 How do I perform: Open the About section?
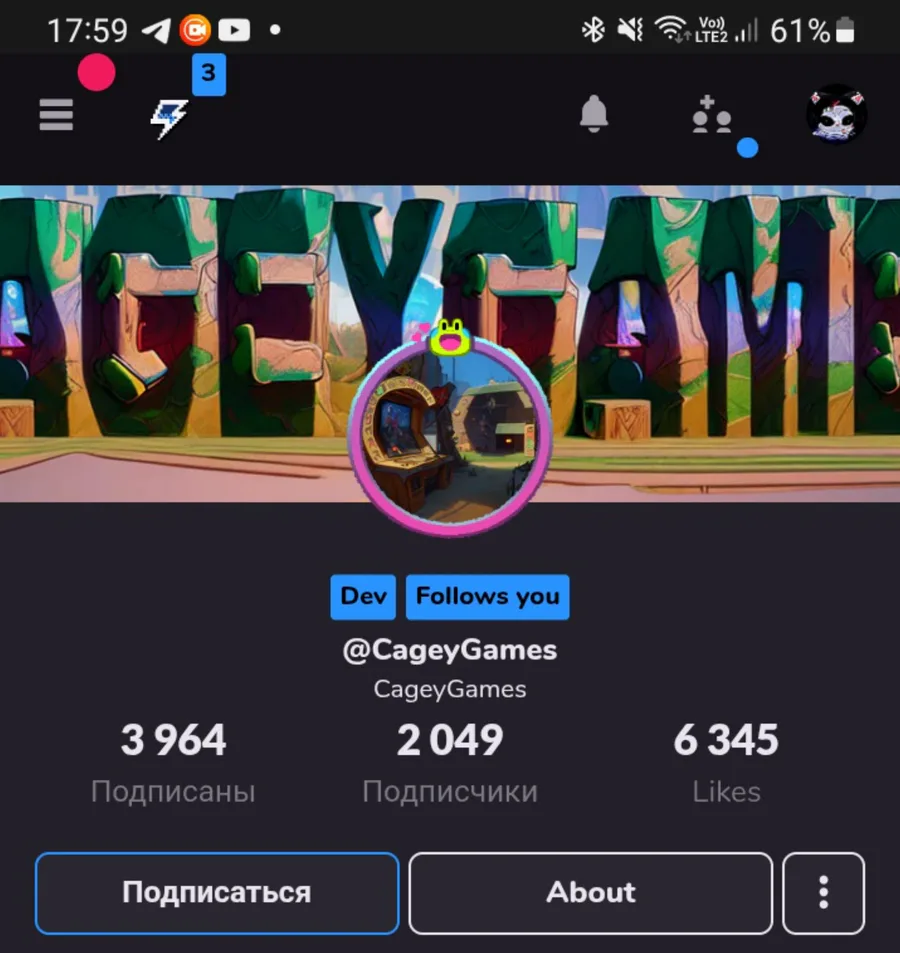(x=590, y=892)
